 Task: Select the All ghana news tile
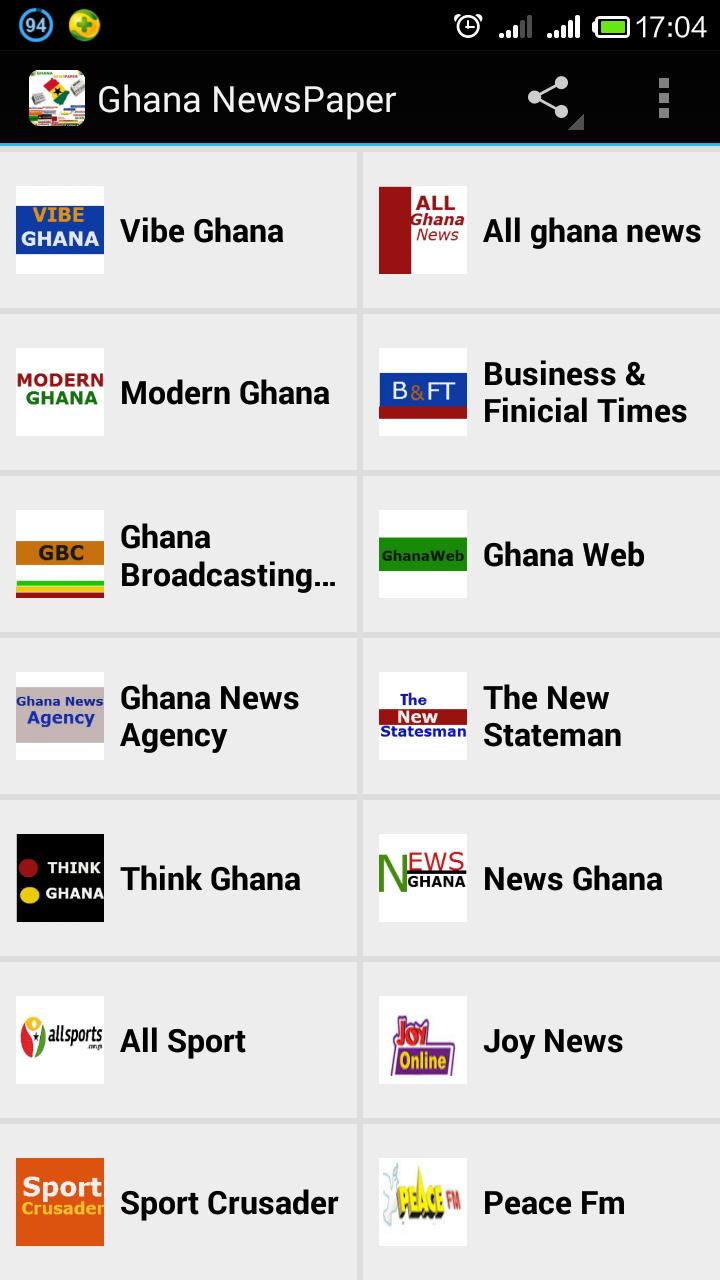540,231
